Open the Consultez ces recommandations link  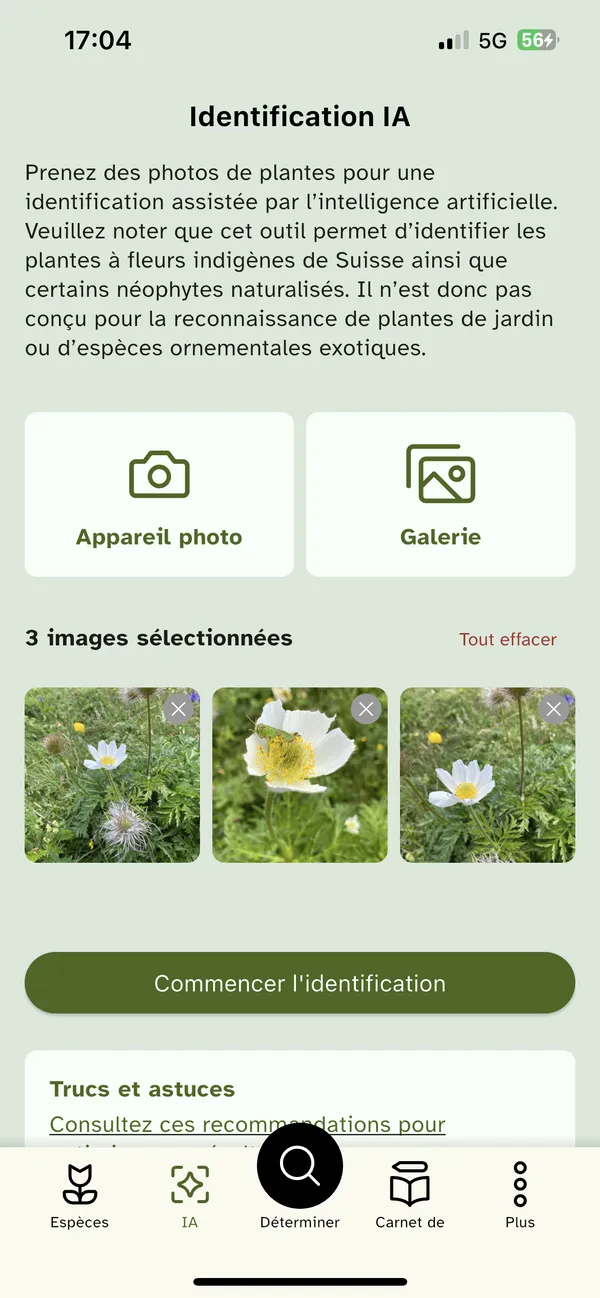(x=247, y=1125)
